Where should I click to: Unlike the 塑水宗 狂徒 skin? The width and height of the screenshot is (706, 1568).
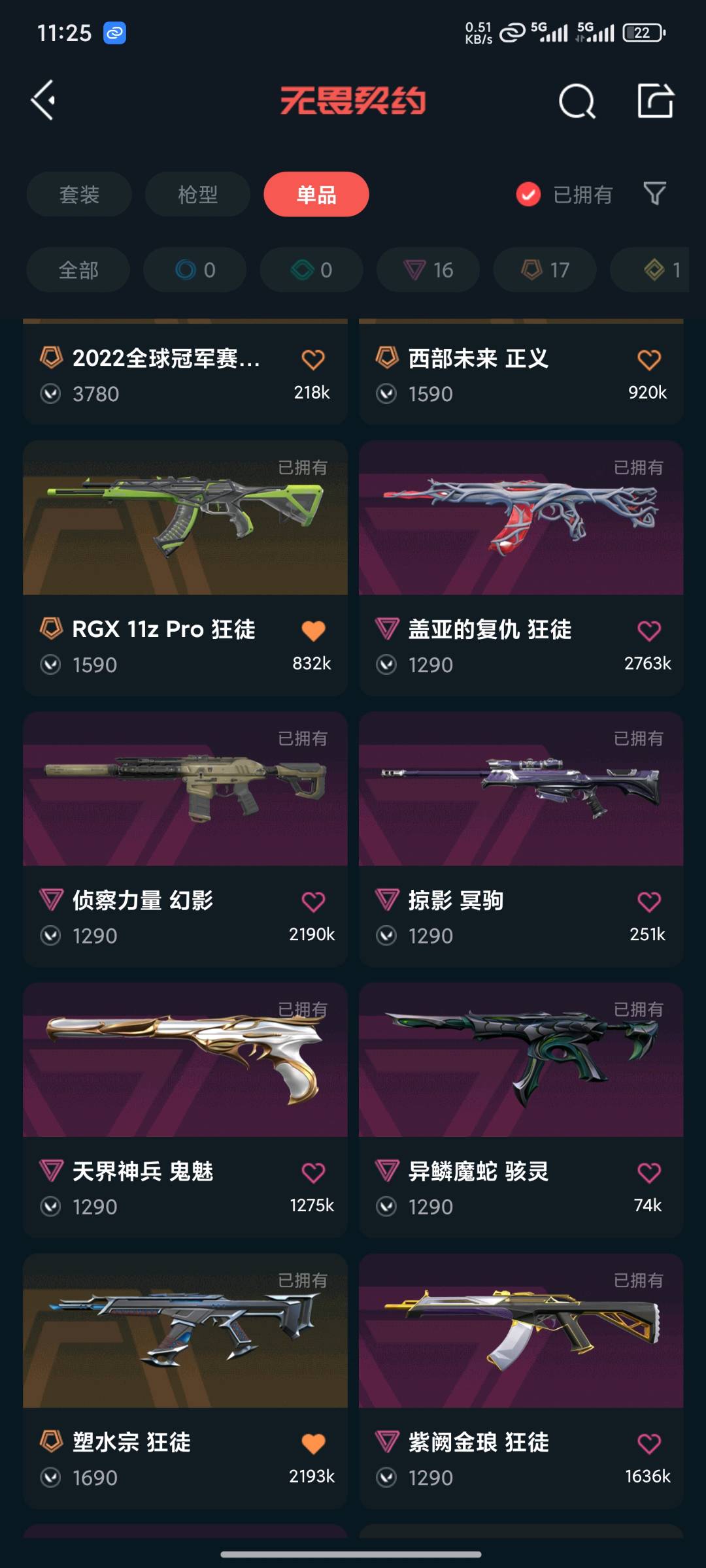point(313,1444)
